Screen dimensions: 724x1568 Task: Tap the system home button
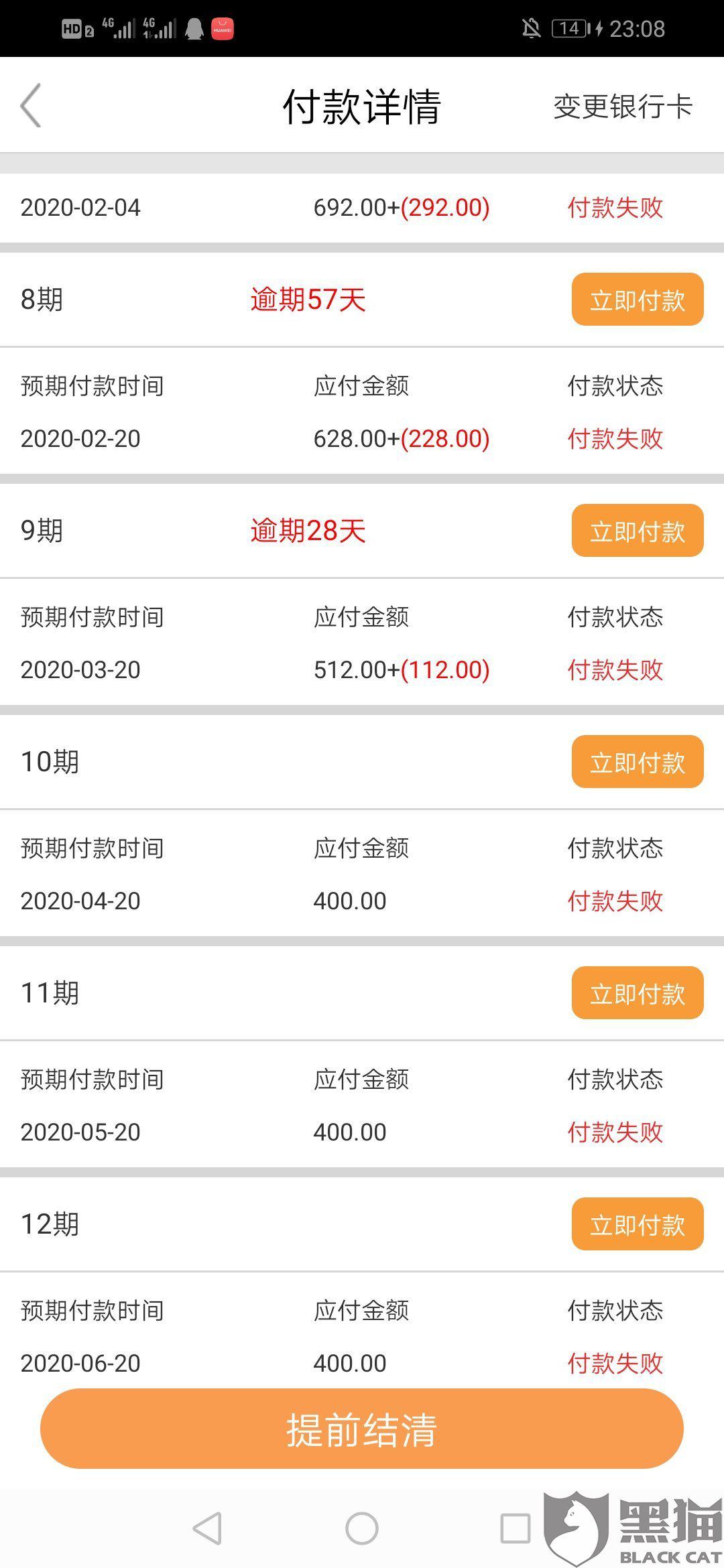362,1528
